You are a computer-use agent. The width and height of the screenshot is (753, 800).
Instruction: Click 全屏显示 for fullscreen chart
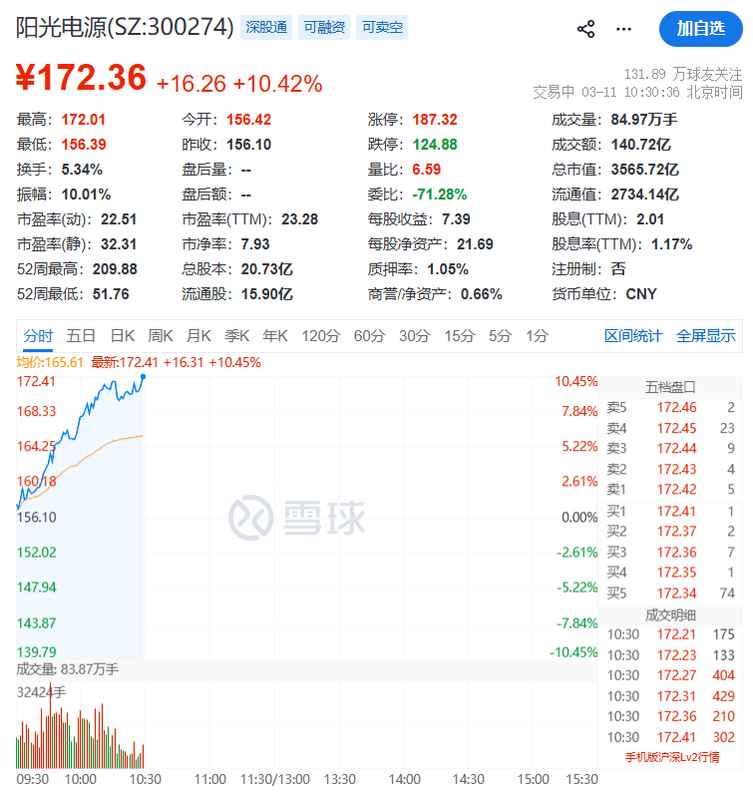(x=706, y=337)
